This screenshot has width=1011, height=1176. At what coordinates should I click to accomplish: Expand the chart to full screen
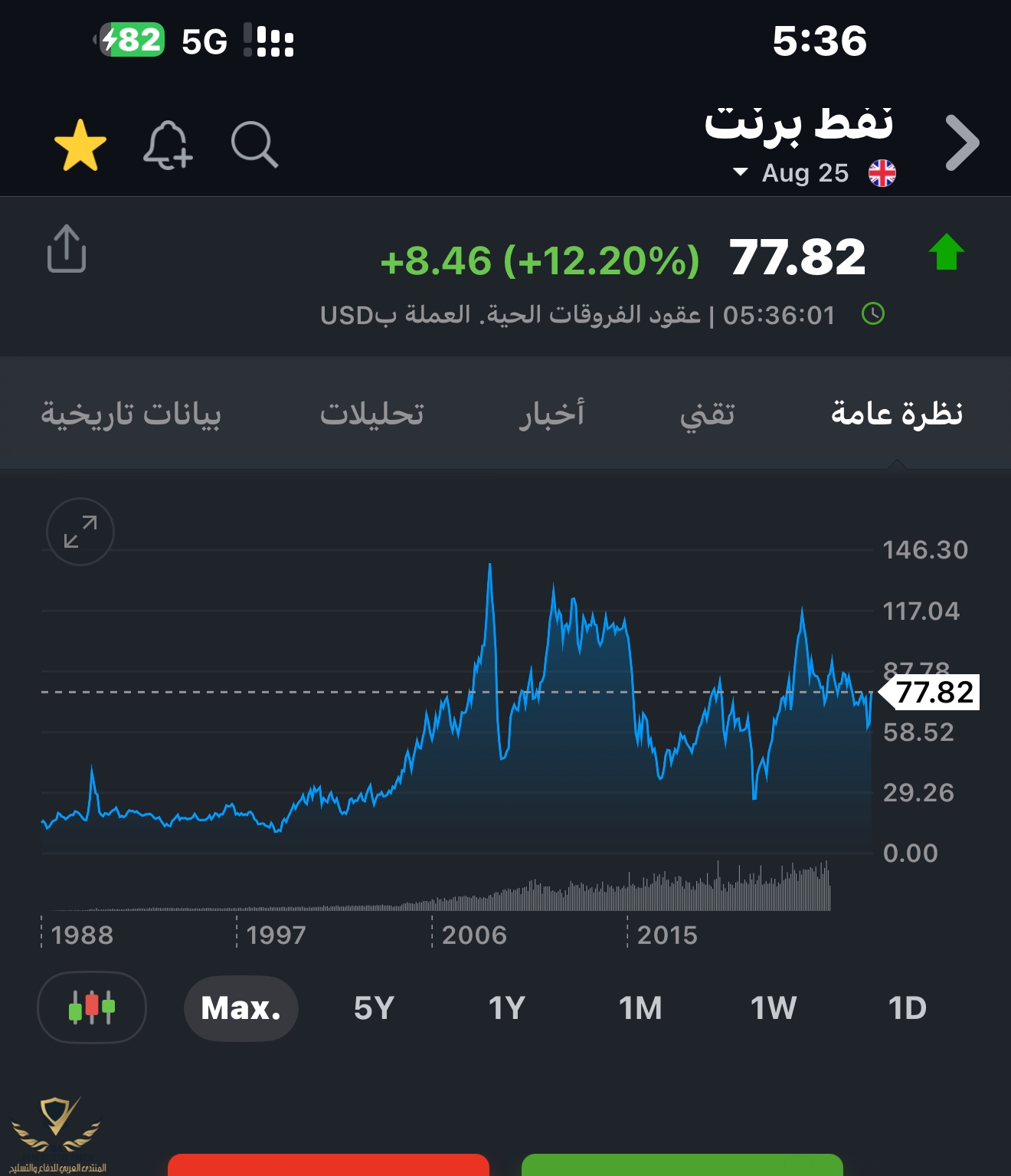click(x=80, y=532)
